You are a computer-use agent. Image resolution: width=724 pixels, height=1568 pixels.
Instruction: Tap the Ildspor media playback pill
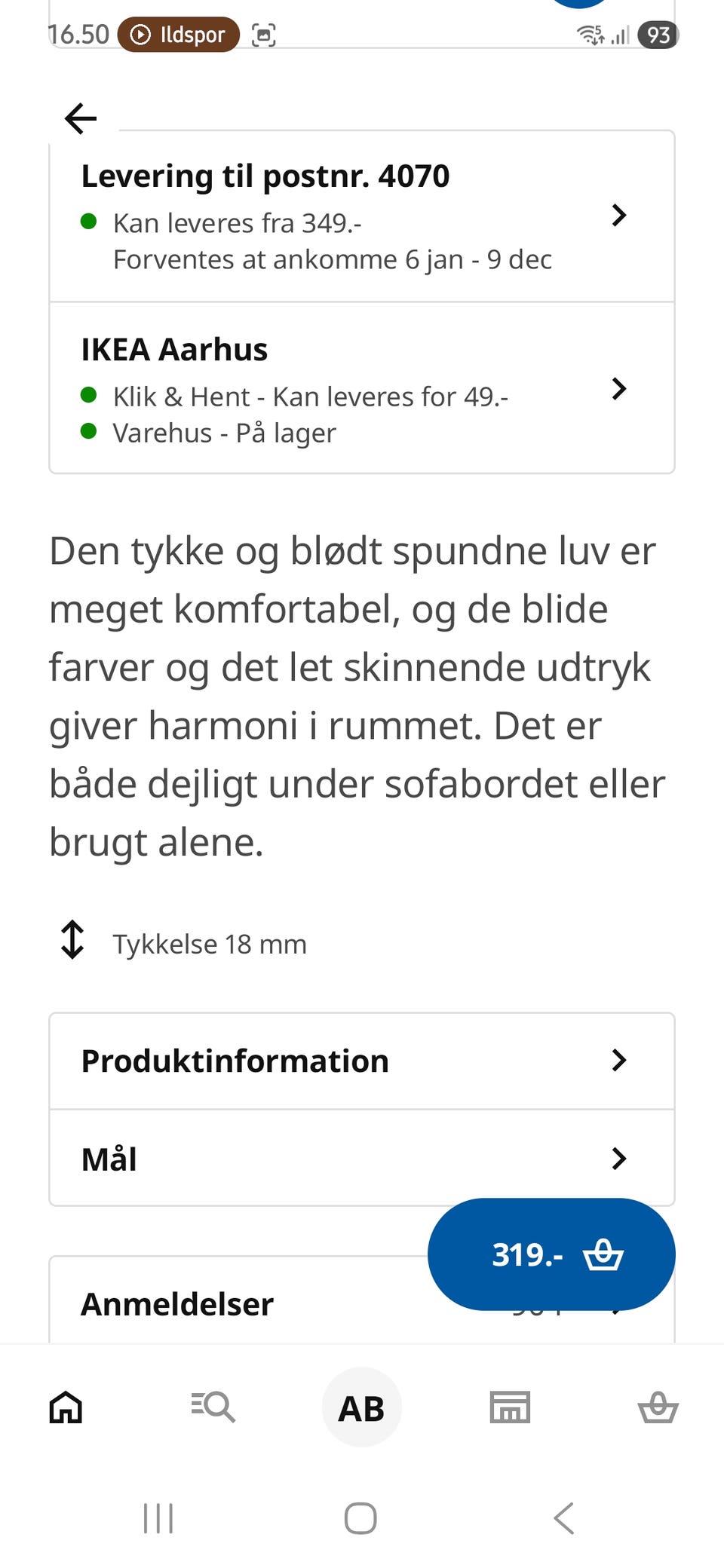[x=178, y=34]
